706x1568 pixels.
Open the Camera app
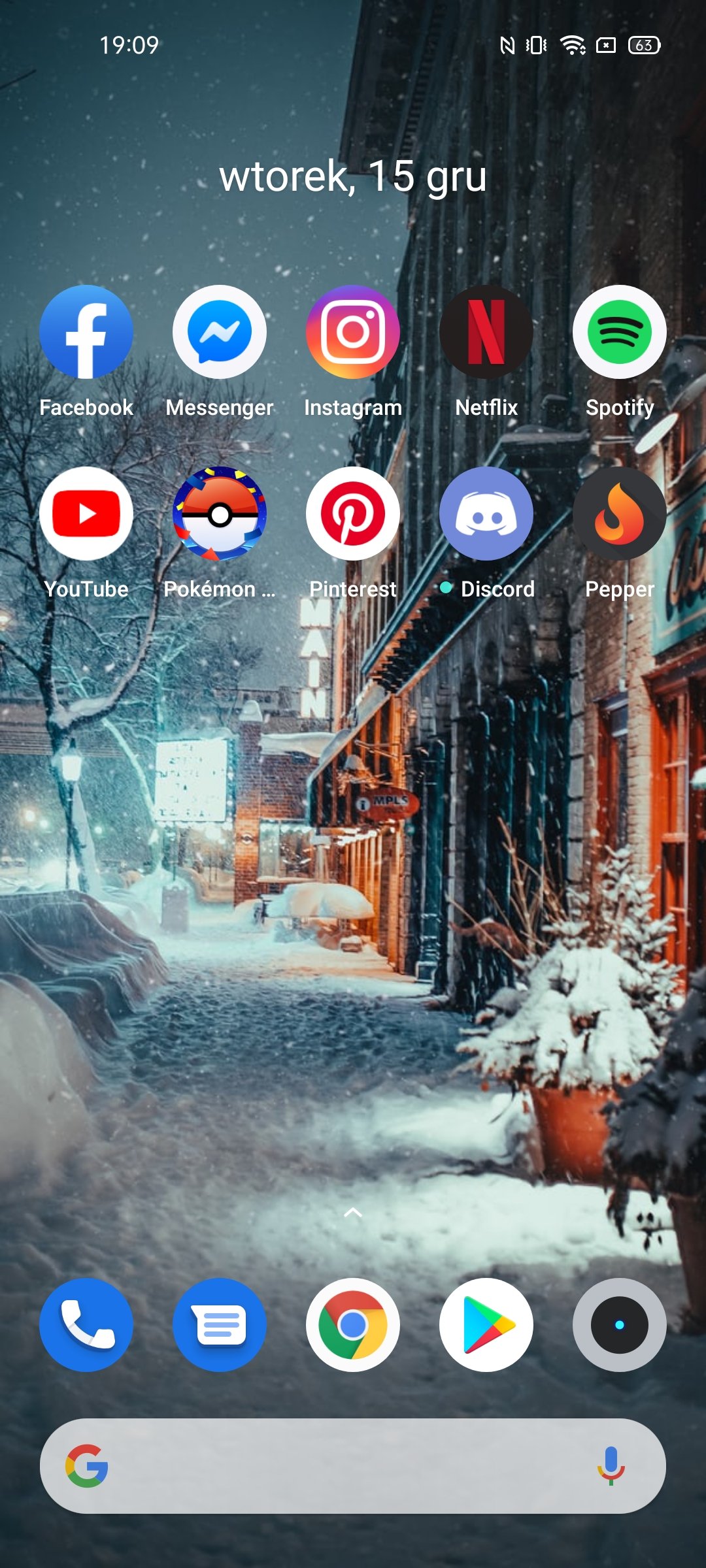(x=620, y=1325)
